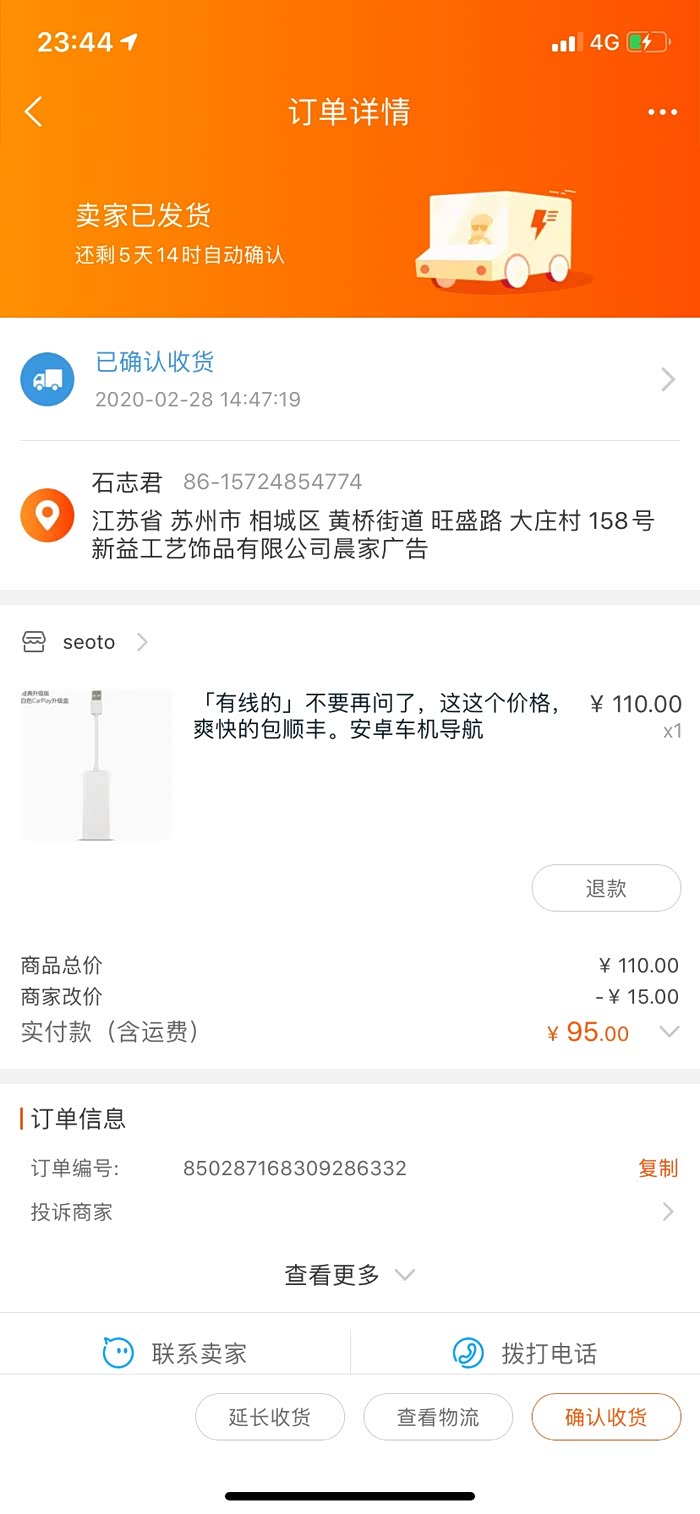Go back from order details
The image size is (700, 1514).
34,112
